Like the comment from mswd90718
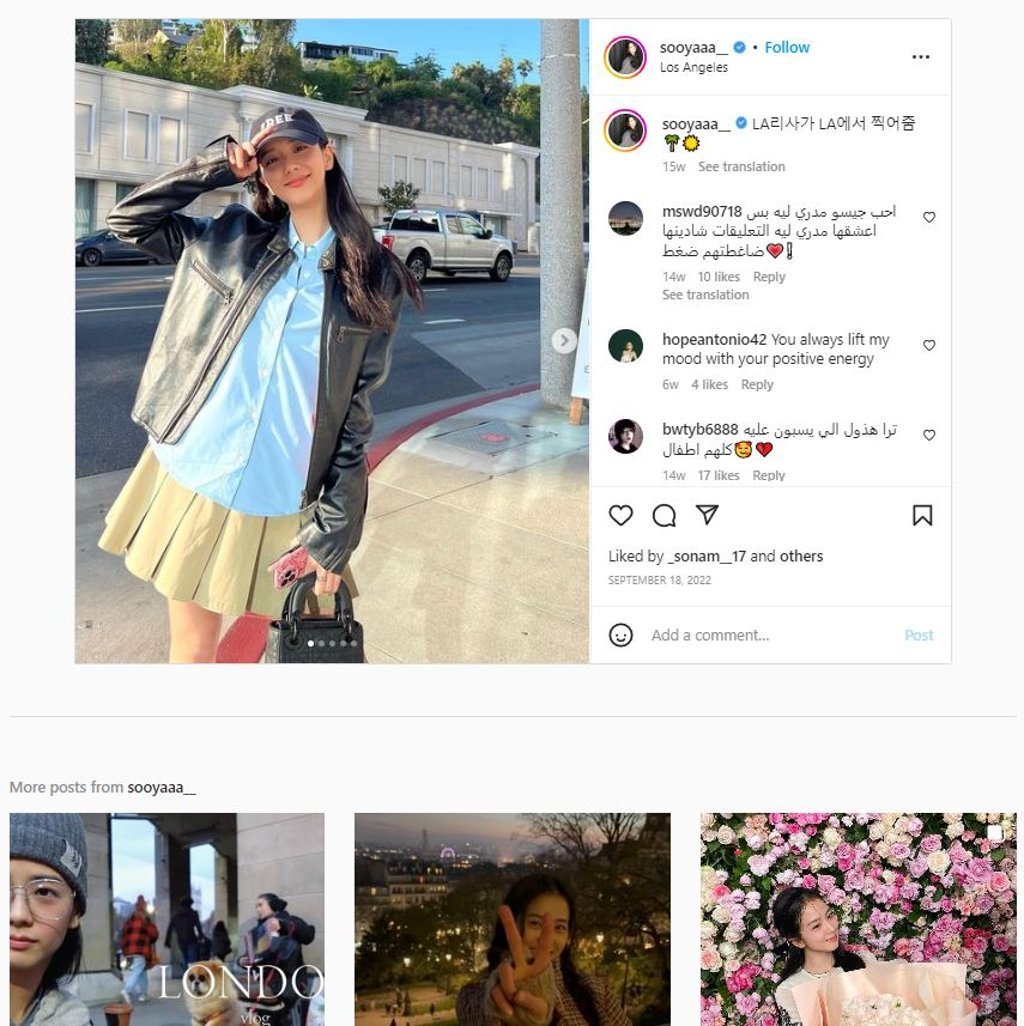 pos(929,217)
